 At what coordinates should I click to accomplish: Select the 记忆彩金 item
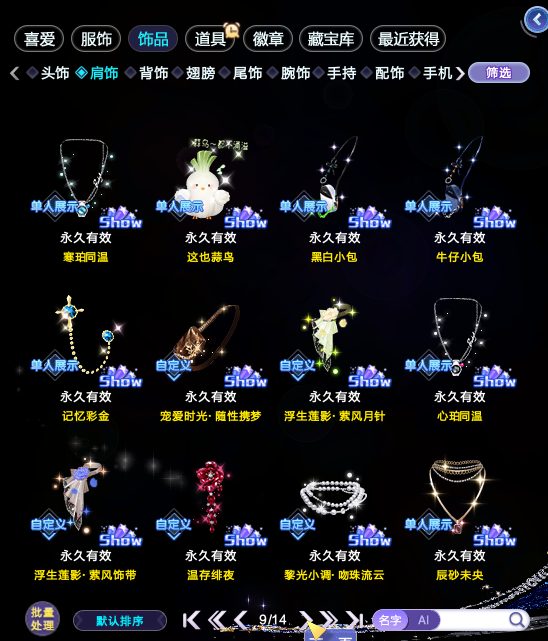86,359
